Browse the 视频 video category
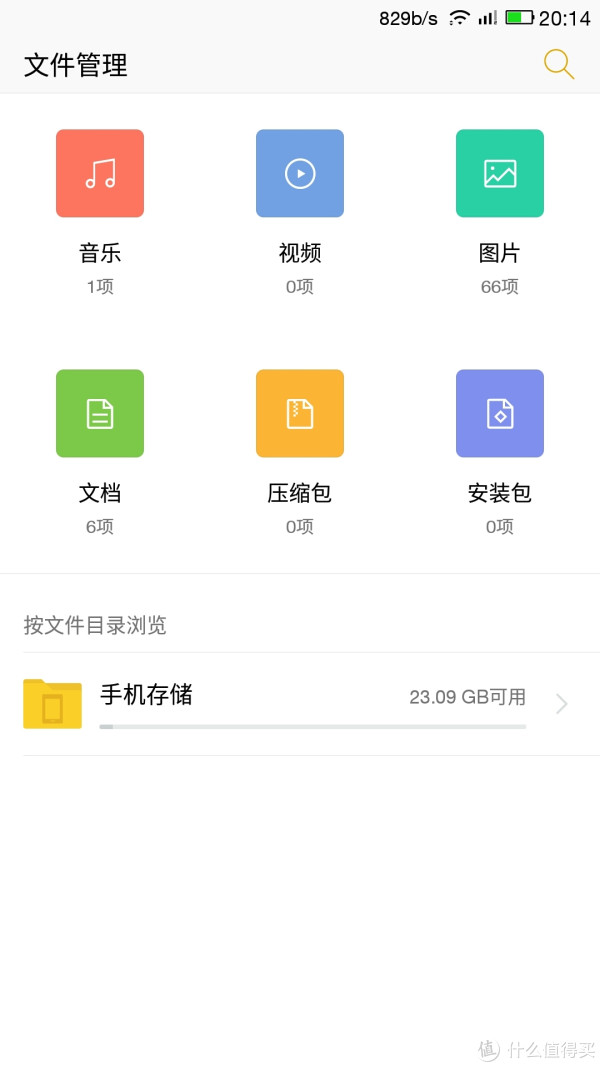The image size is (600, 1067). 300,174
